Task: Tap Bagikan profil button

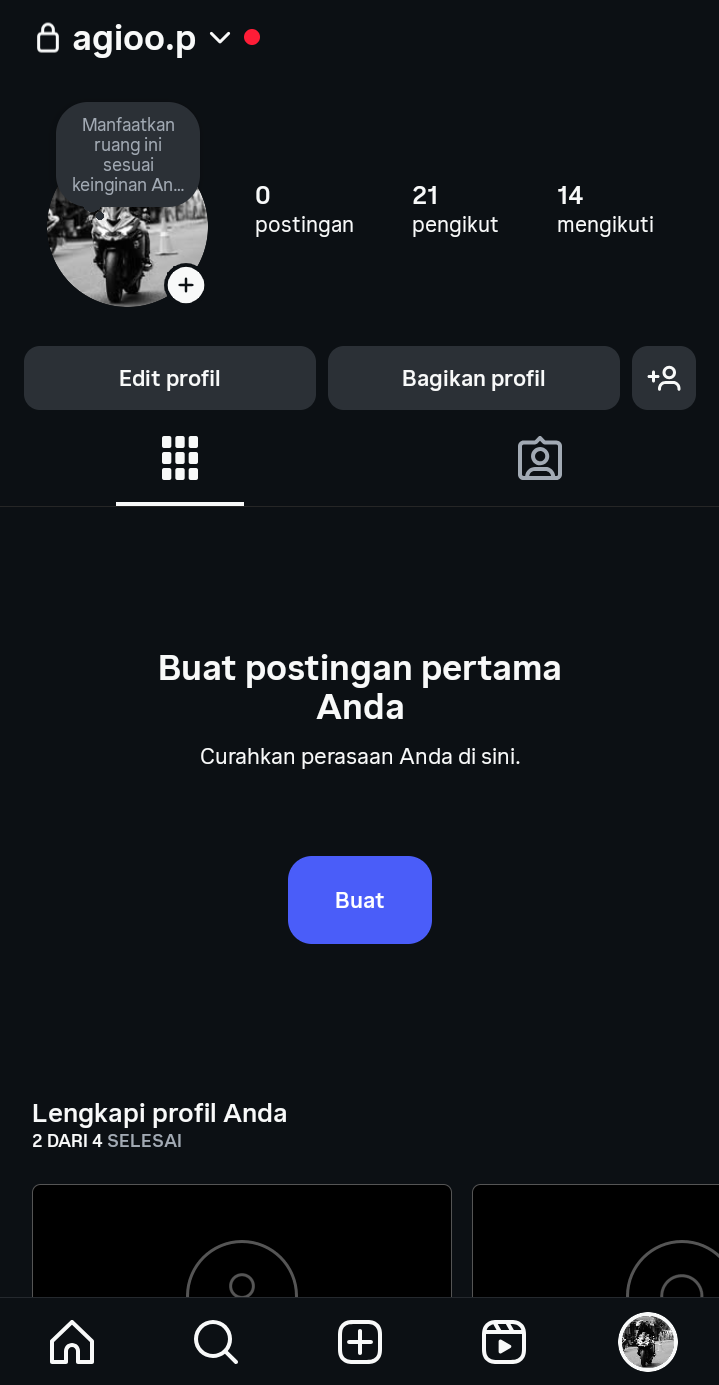Action: pos(473,378)
